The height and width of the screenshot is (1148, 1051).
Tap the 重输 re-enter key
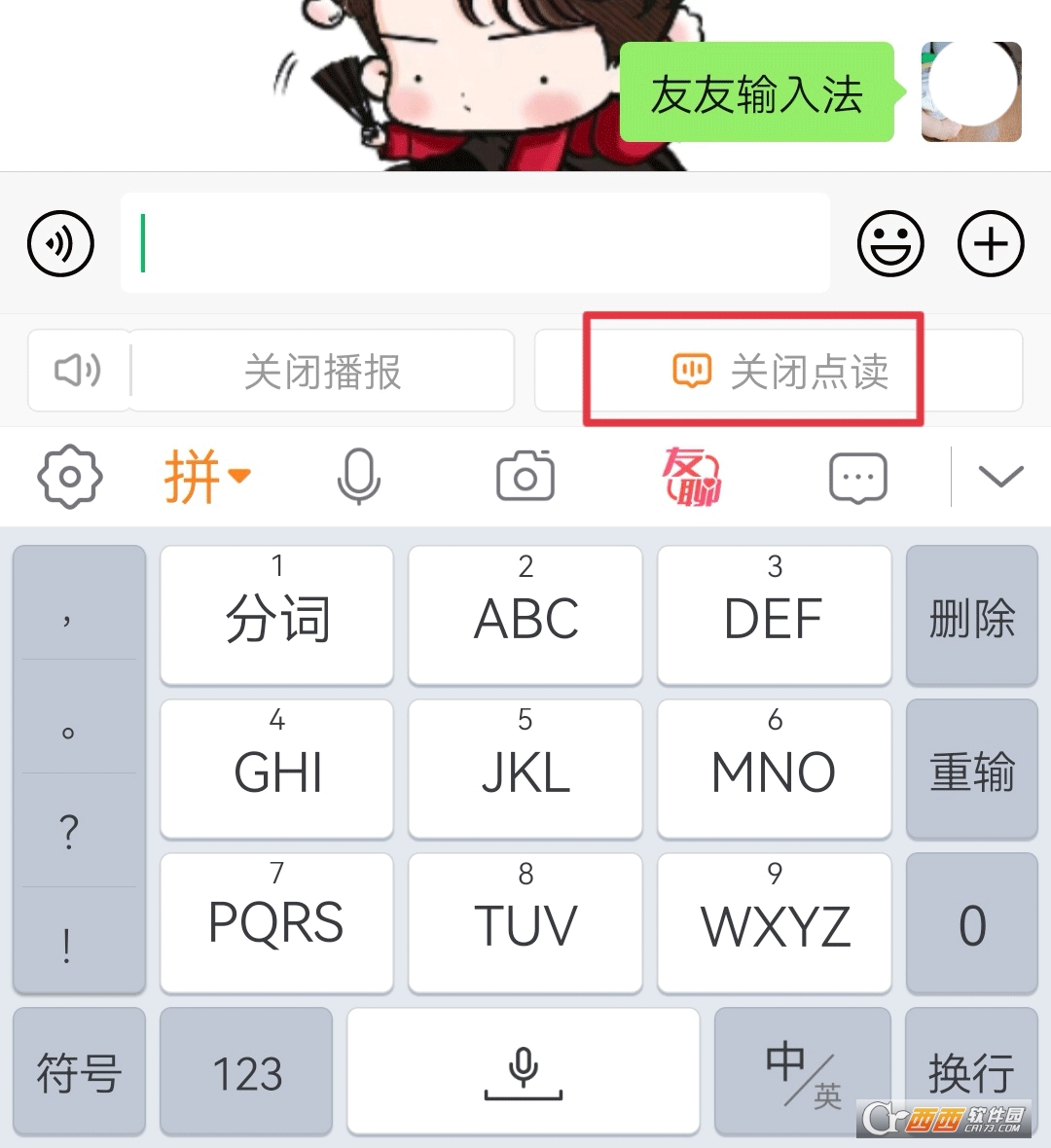click(x=971, y=770)
